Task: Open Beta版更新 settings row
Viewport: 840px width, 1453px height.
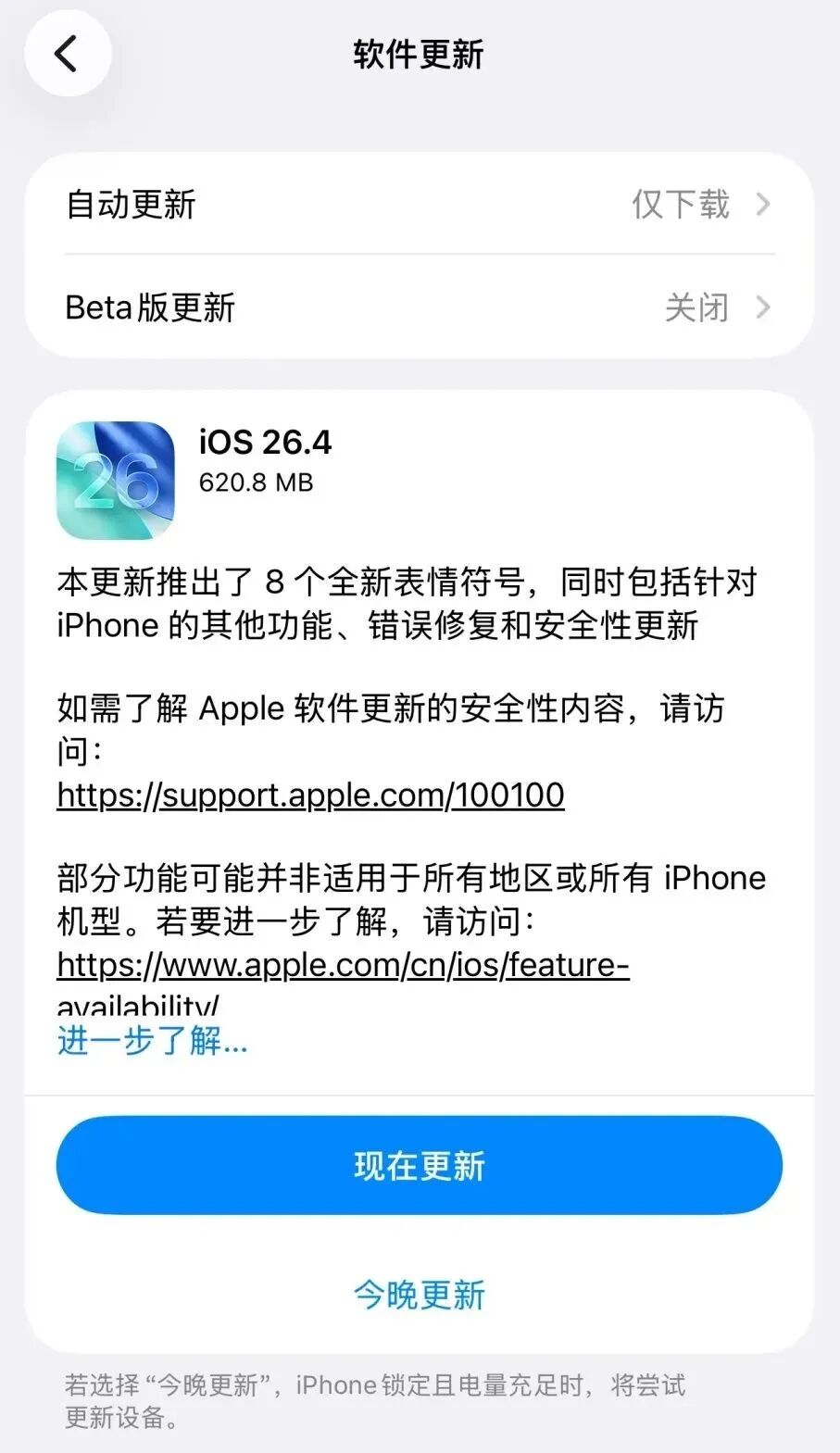Action: pos(419,307)
